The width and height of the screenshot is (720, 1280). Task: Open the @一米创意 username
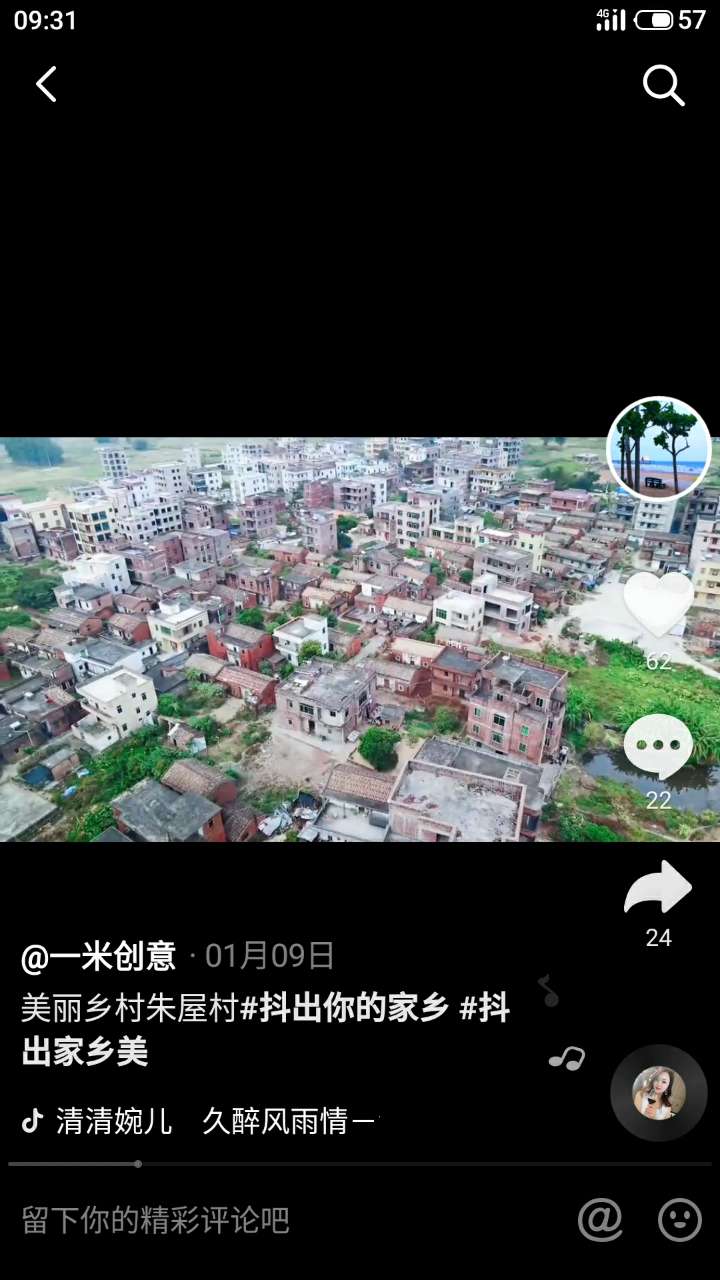(x=99, y=957)
